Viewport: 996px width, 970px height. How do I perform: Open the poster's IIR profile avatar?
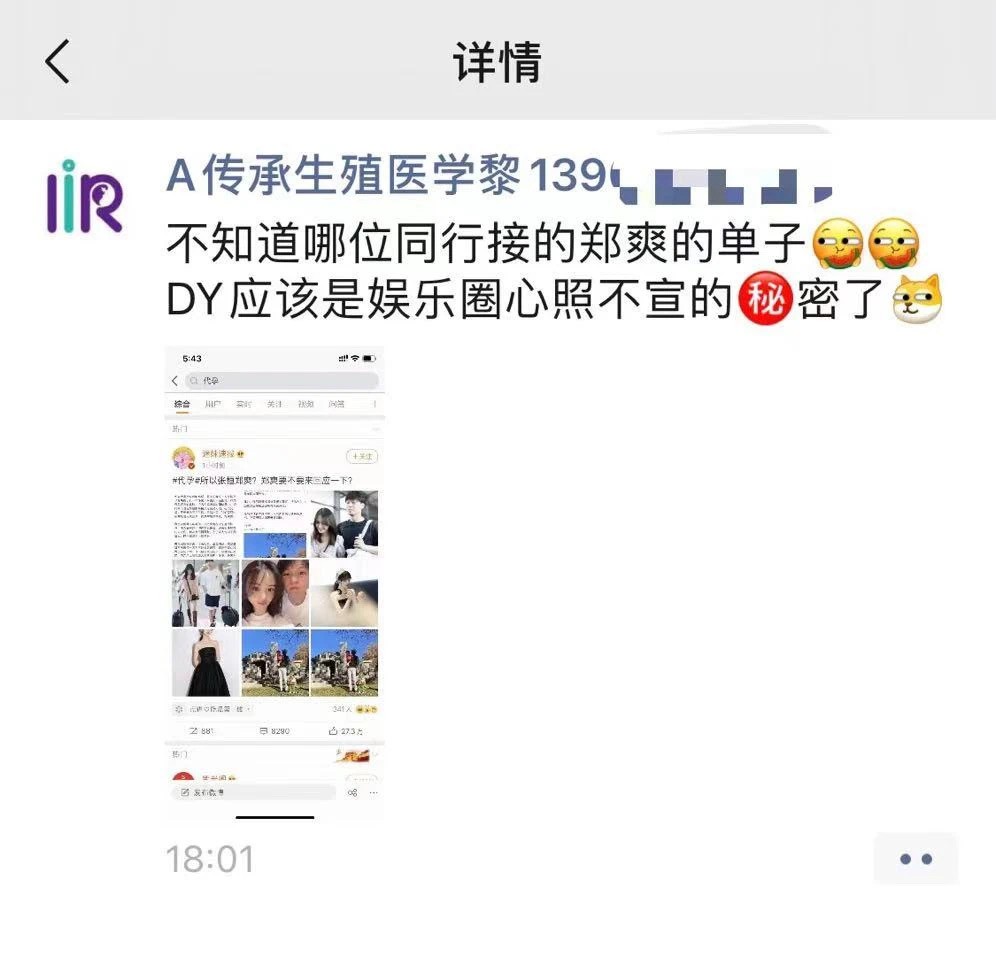(x=84, y=196)
